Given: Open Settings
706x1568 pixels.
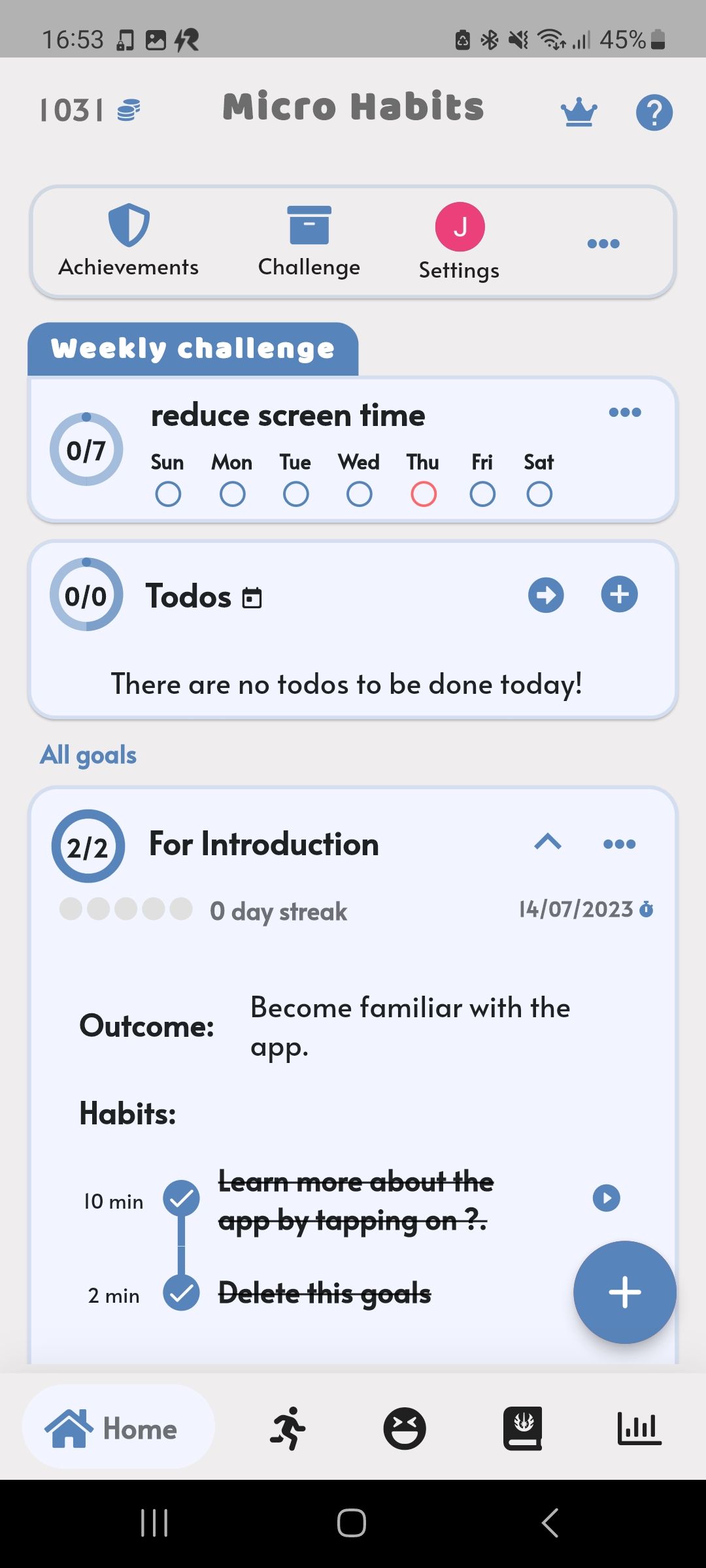Looking at the screenshot, I should 460,240.
